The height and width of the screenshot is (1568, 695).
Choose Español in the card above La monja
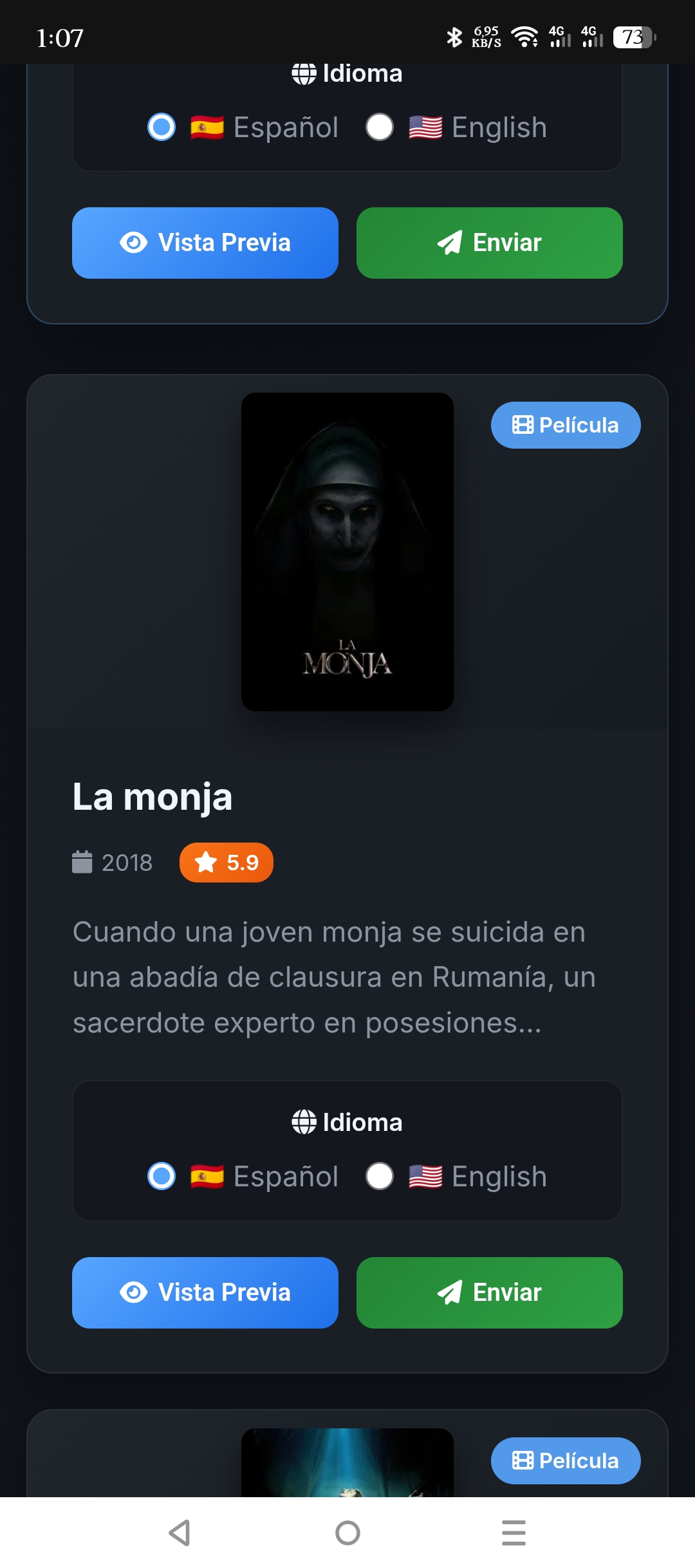pyautogui.click(x=162, y=127)
